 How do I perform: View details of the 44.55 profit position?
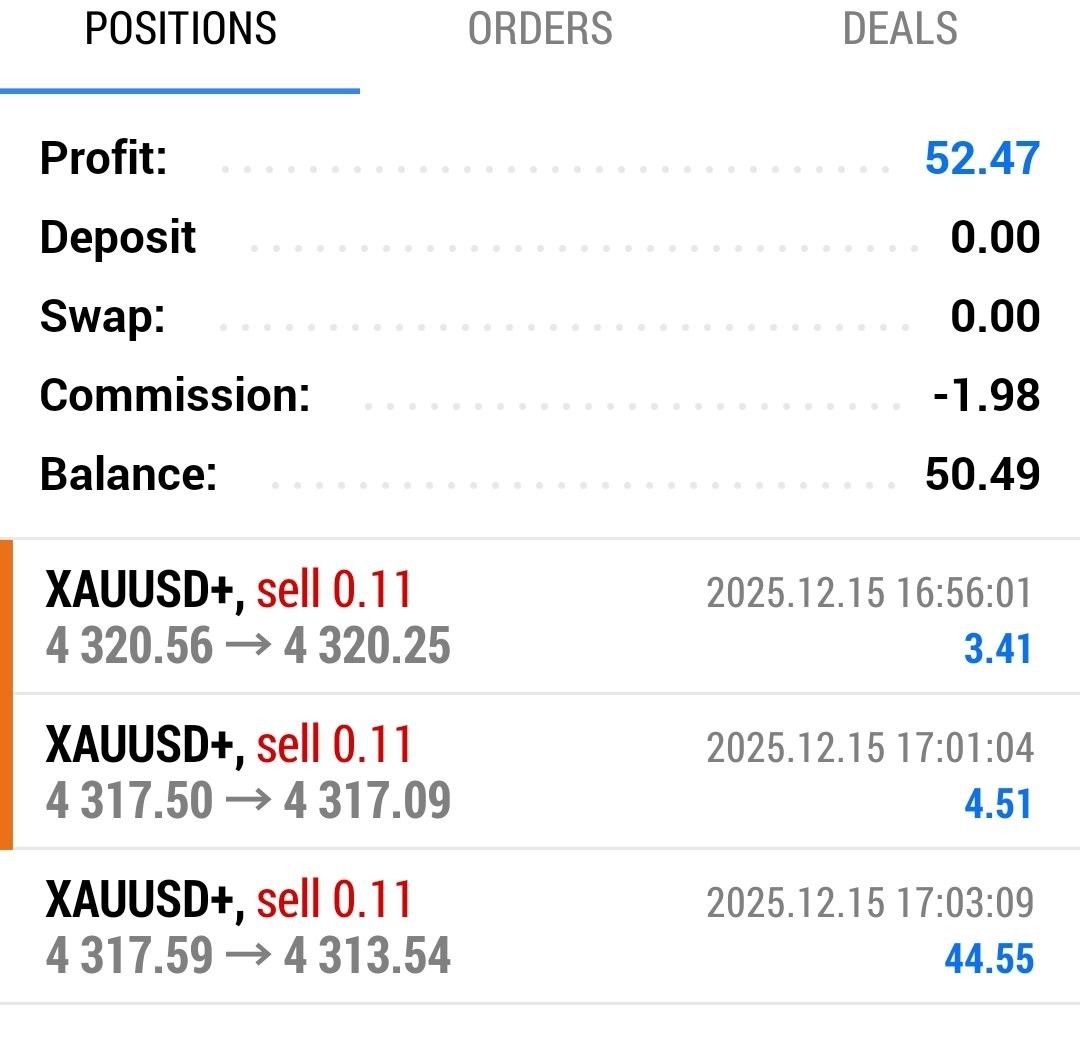click(540, 927)
